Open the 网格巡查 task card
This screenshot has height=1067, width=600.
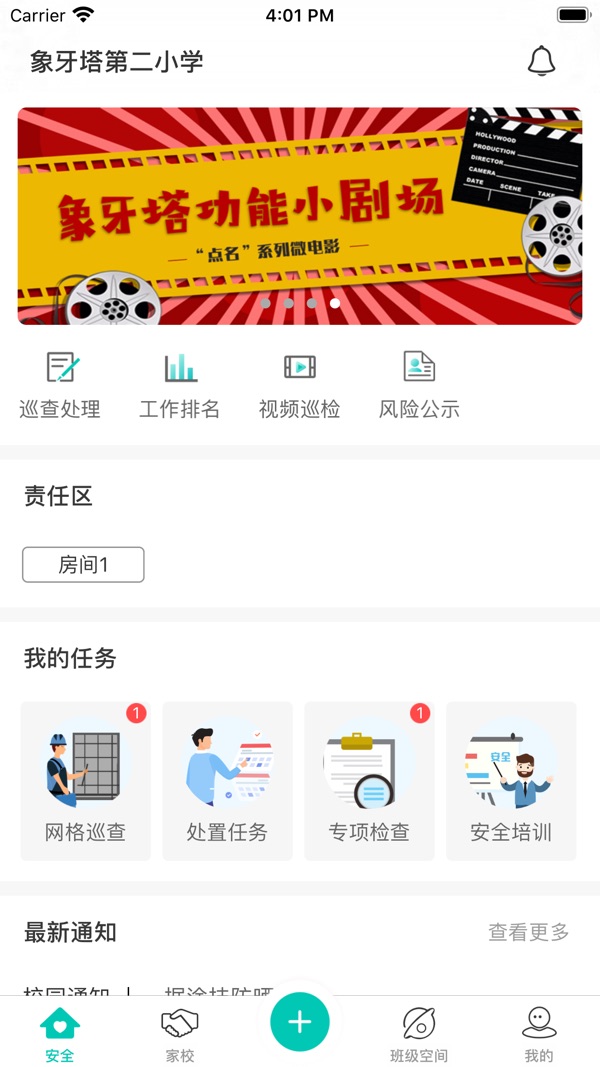(x=86, y=781)
